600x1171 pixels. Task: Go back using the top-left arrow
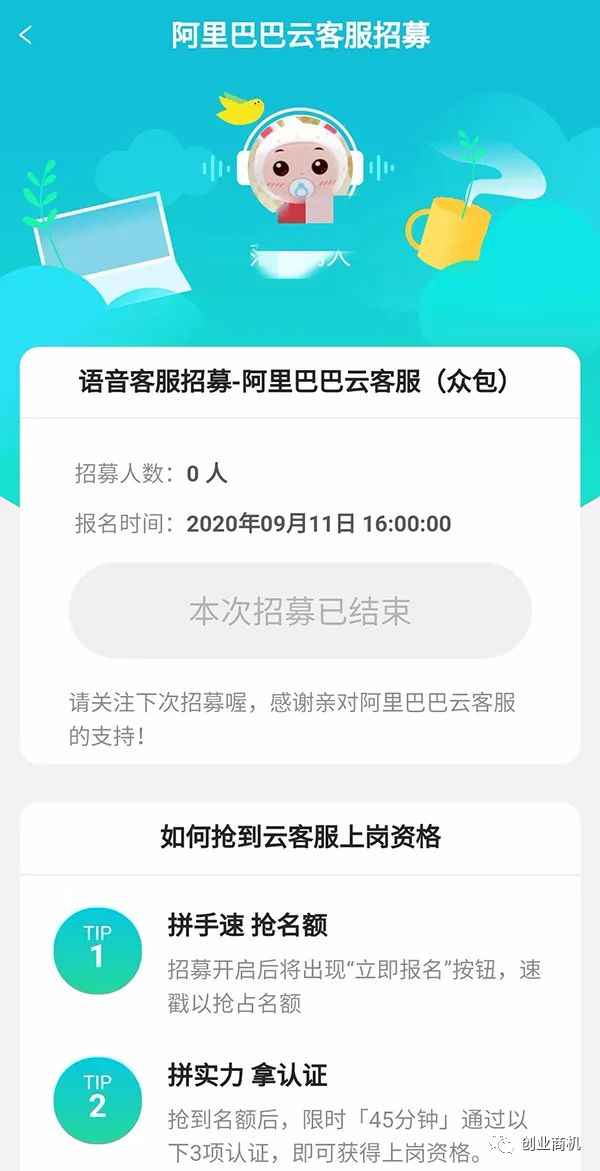pyautogui.click(x=26, y=35)
